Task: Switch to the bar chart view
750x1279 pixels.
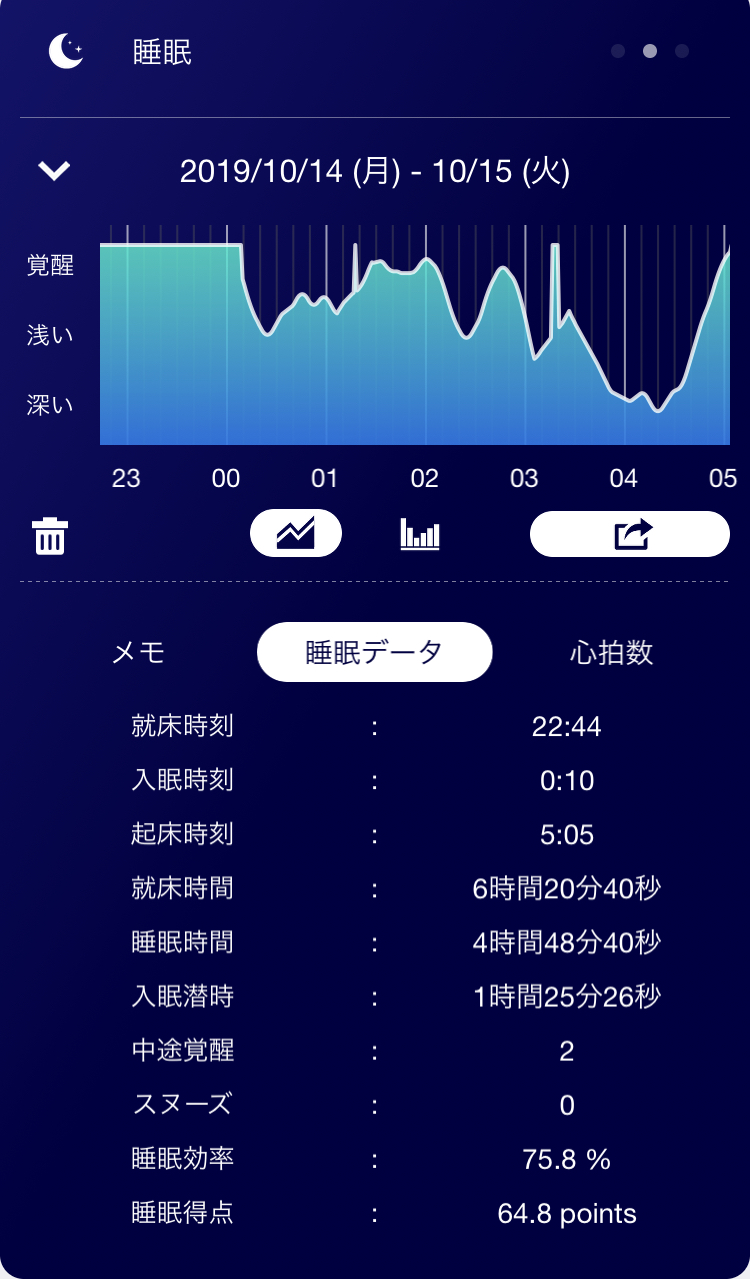Action: [x=420, y=534]
